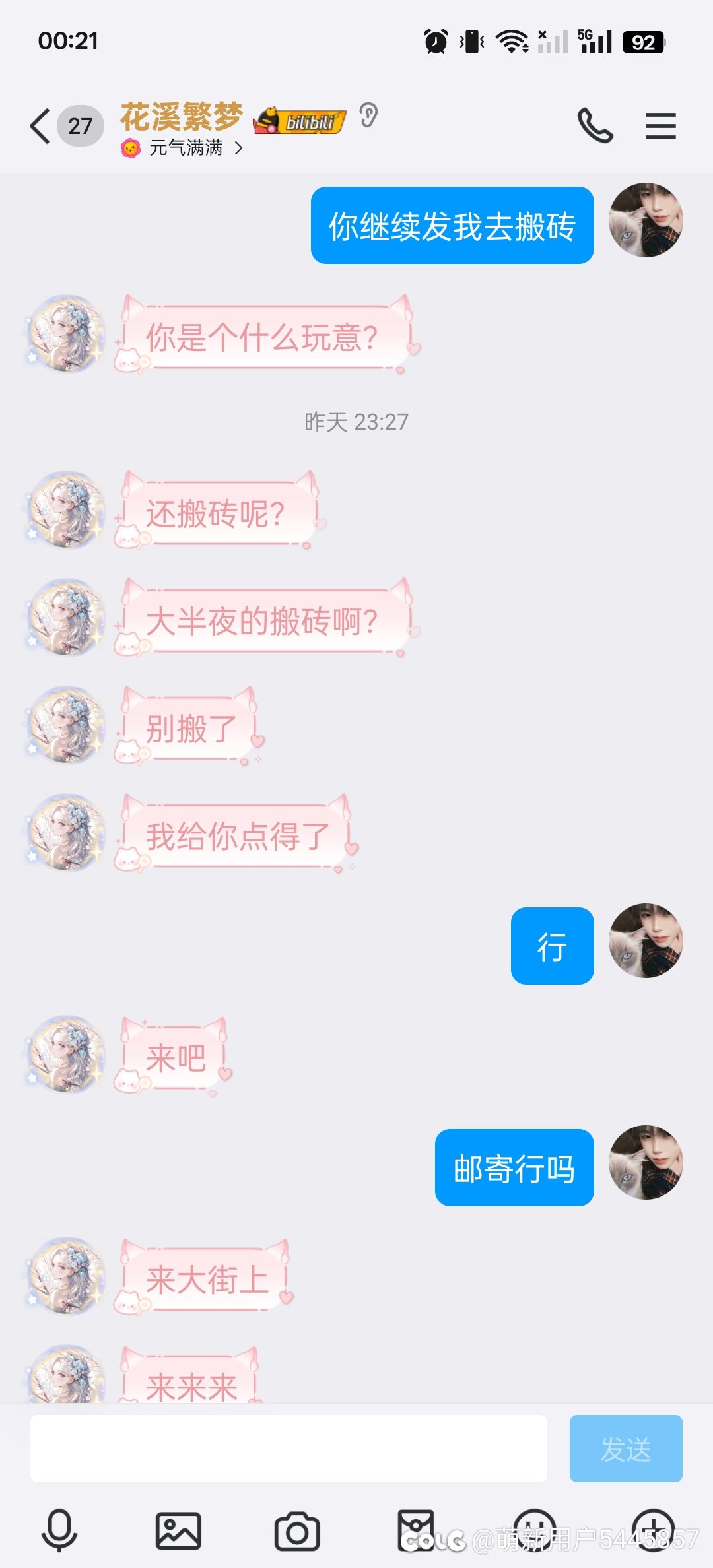This screenshot has width=713, height=1568.
Task: Open the emoji panel
Action: click(x=535, y=1530)
